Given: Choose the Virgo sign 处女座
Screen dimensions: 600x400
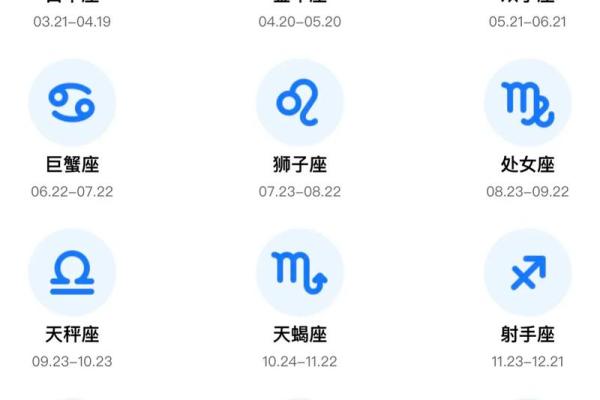Looking at the screenshot, I should point(527,103).
